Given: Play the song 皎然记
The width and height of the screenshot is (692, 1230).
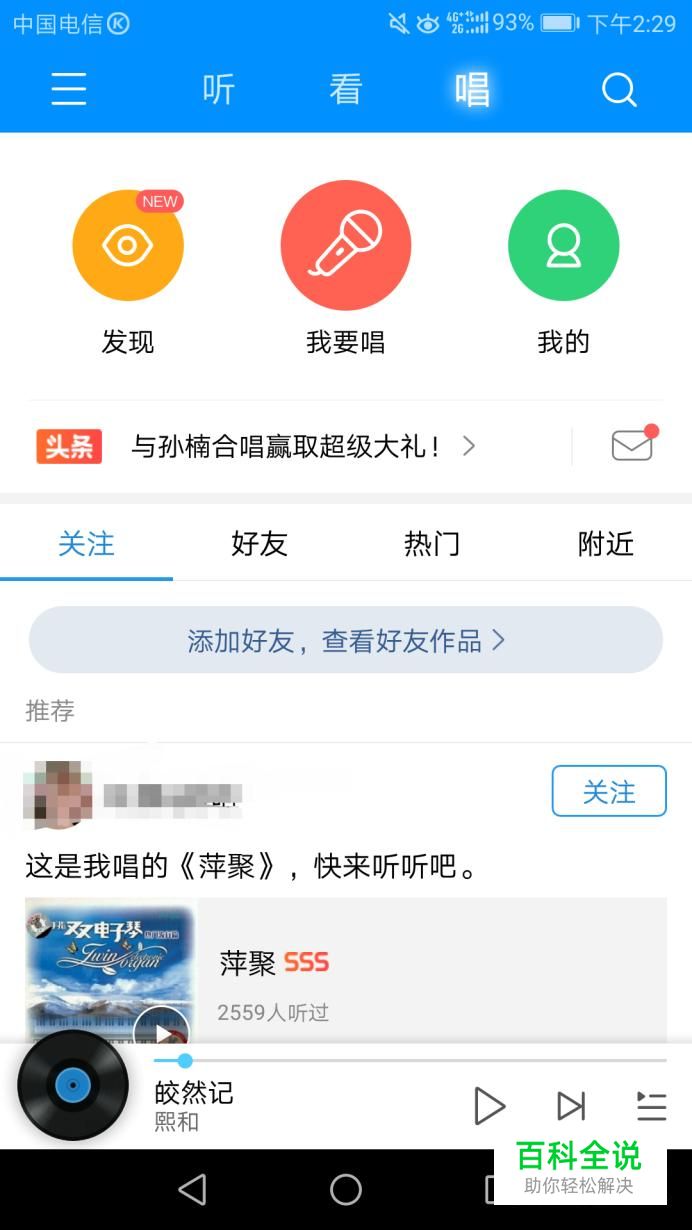Looking at the screenshot, I should [489, 1106].
